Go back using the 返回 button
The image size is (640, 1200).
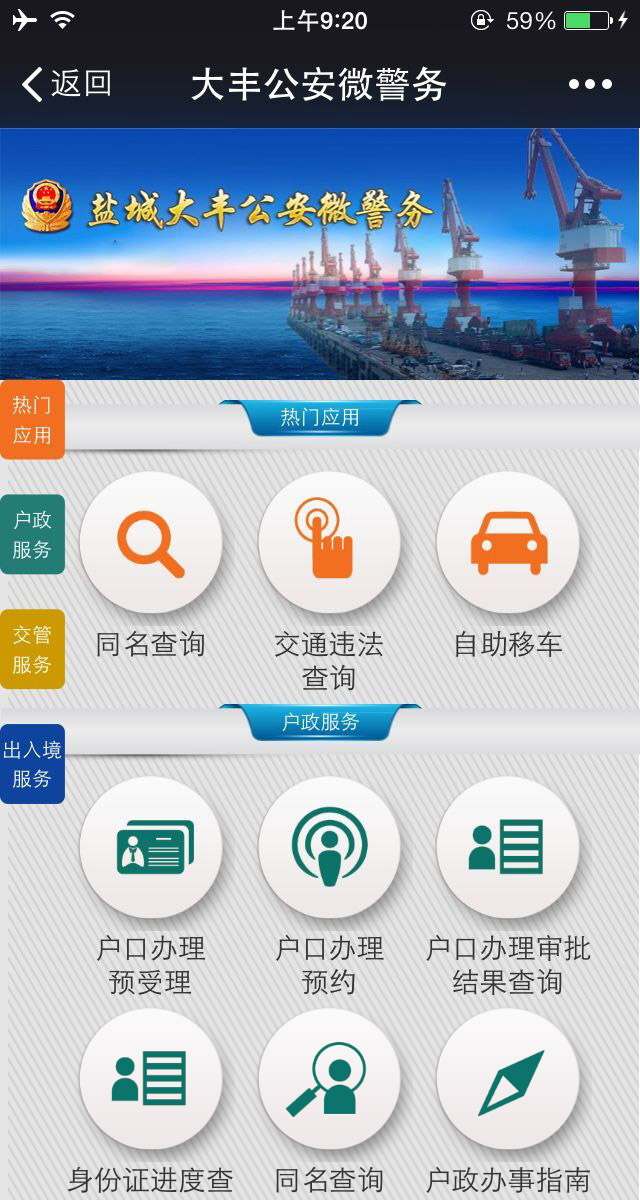tap(66, 84)
